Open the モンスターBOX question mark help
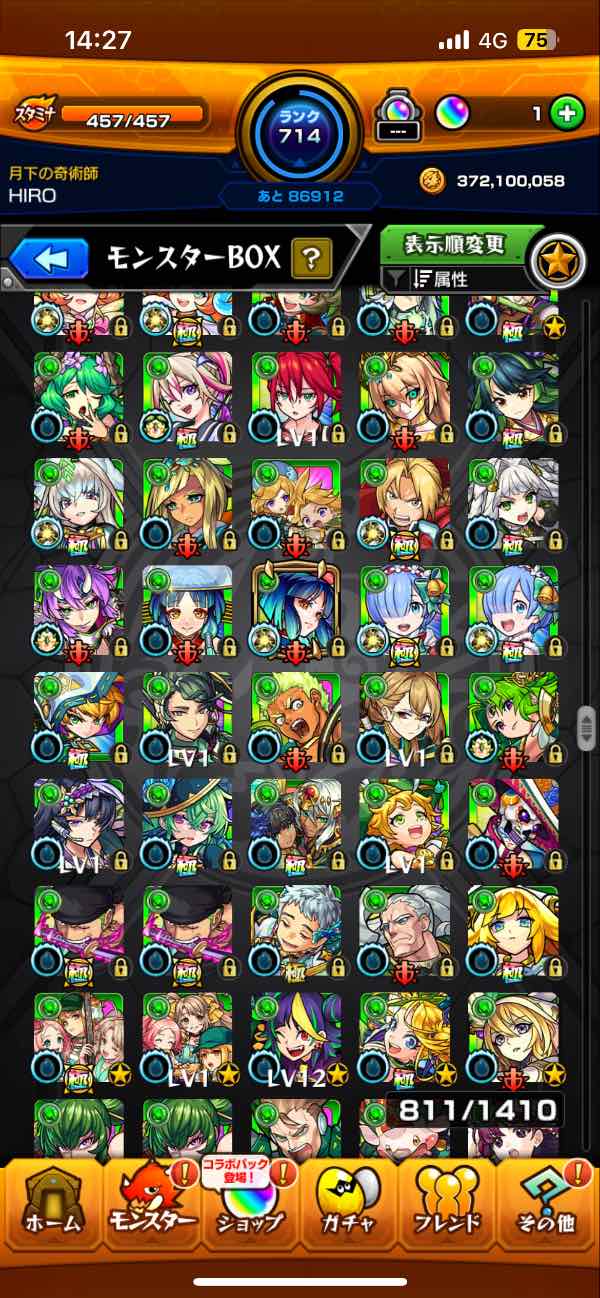The height and width of the screenshot is (1298, 600). [x=311, y=261]
